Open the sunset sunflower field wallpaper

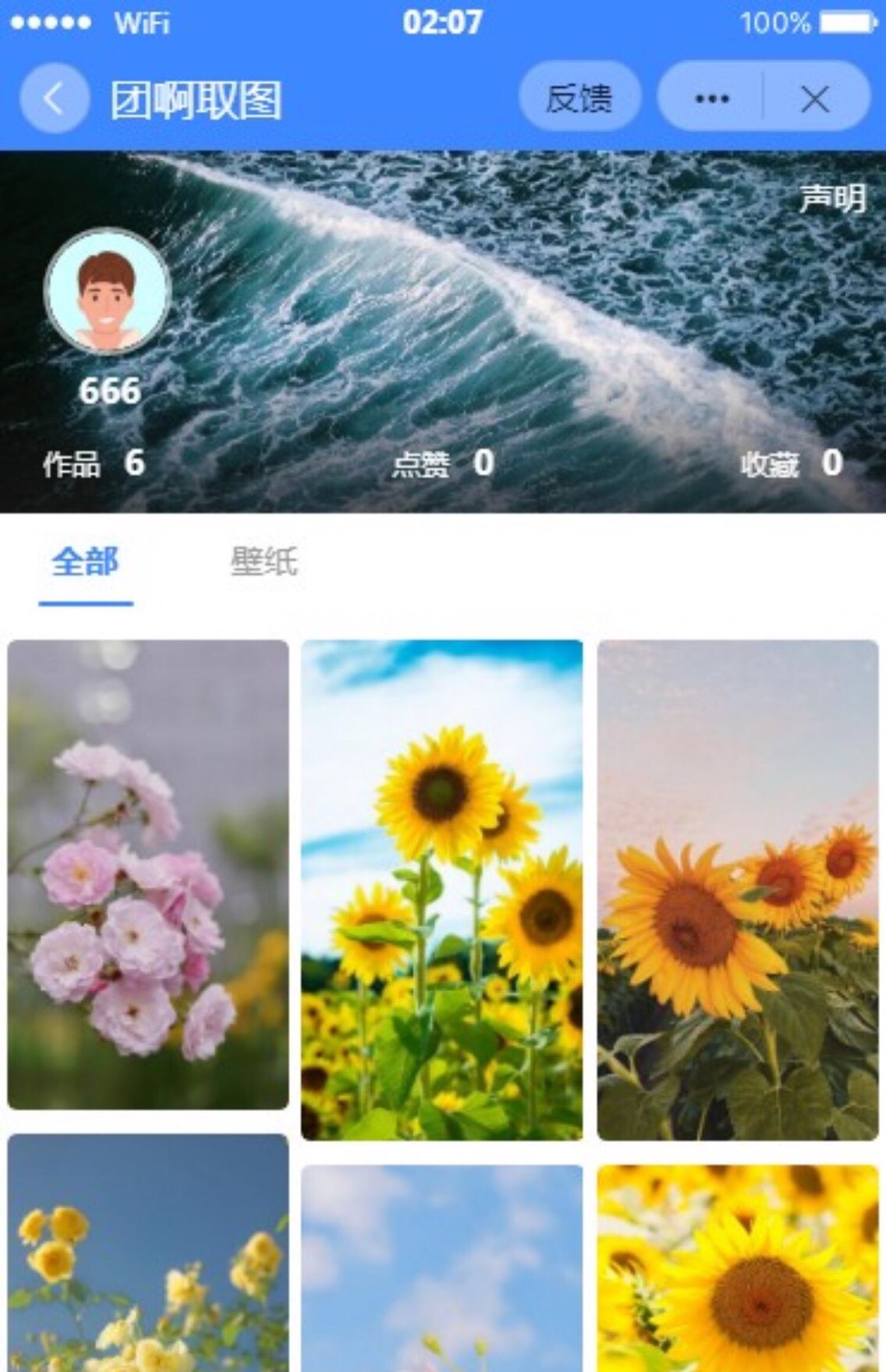pos(737,889)
